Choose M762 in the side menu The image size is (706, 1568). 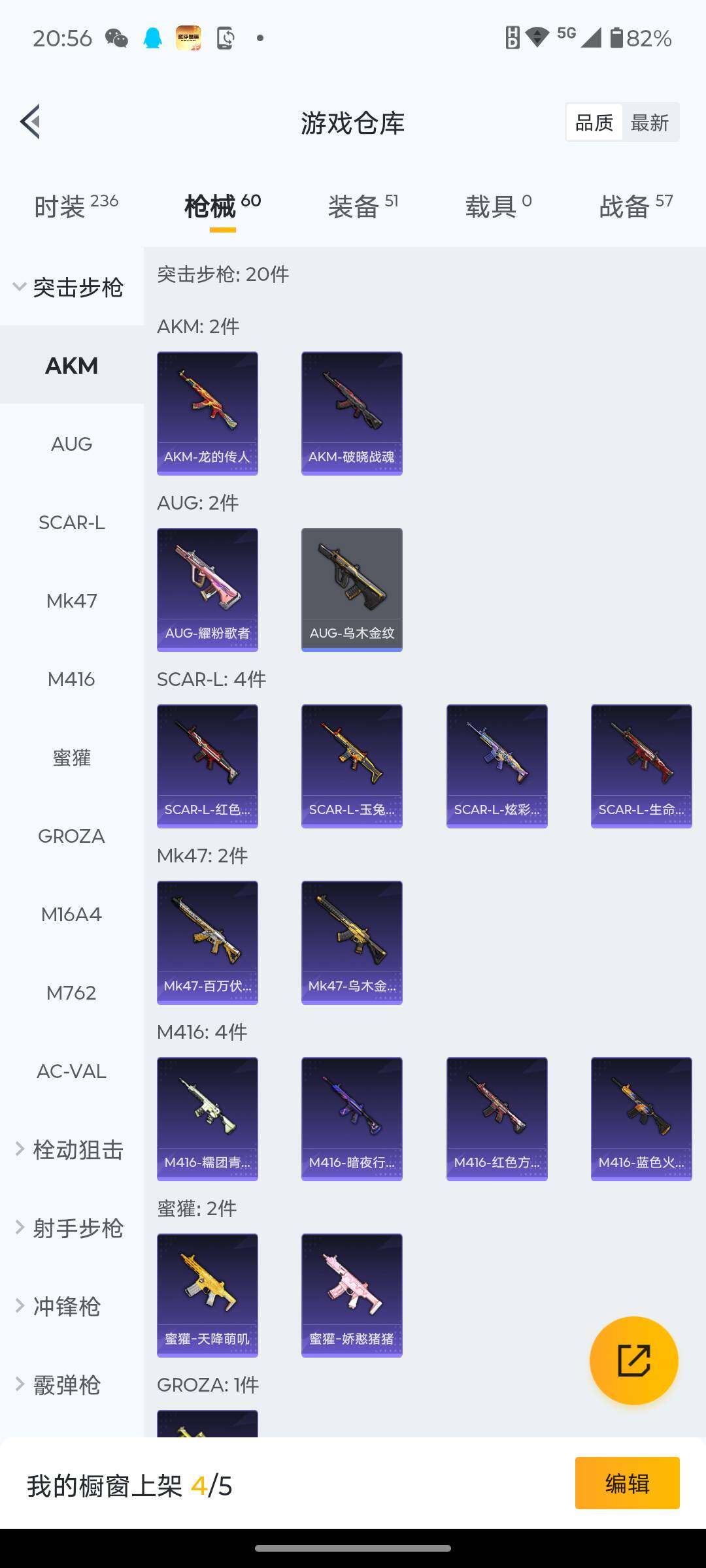(x=71, y=993)
